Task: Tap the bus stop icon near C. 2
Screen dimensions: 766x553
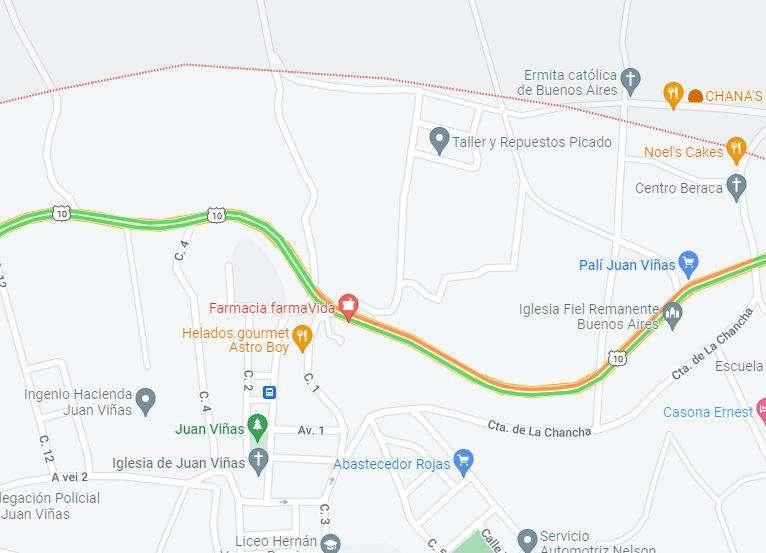Action: click(269, 392)
